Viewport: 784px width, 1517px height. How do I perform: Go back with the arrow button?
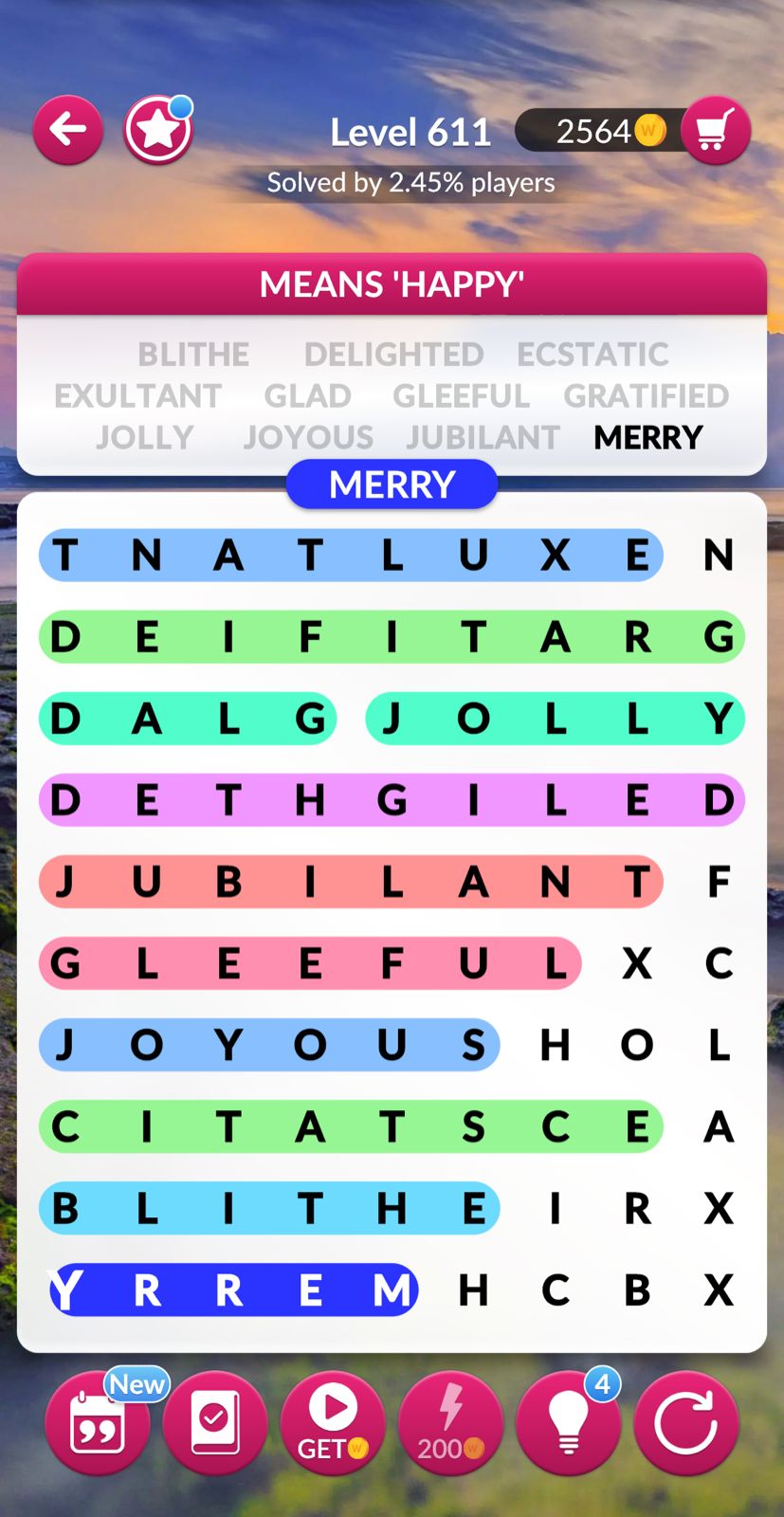68,130
